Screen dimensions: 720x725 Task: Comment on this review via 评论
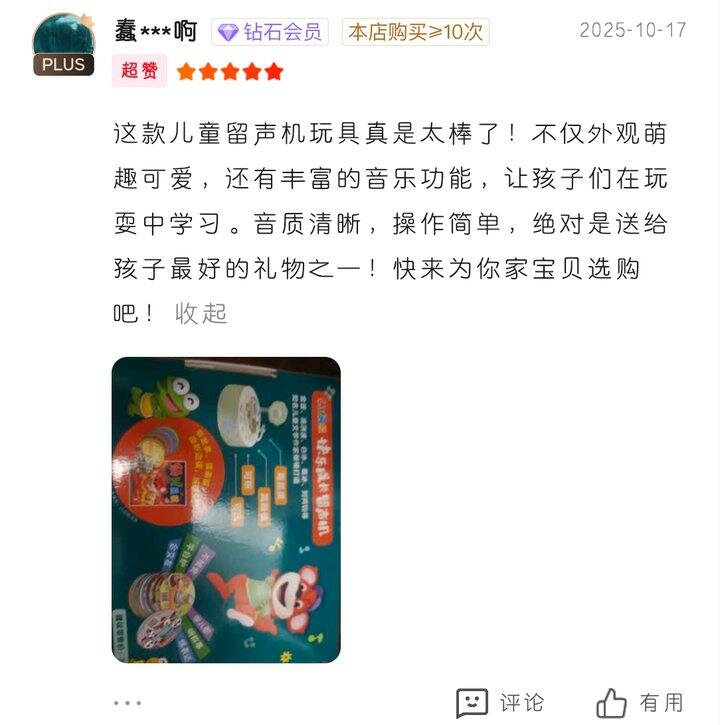[x=500, y=703]
